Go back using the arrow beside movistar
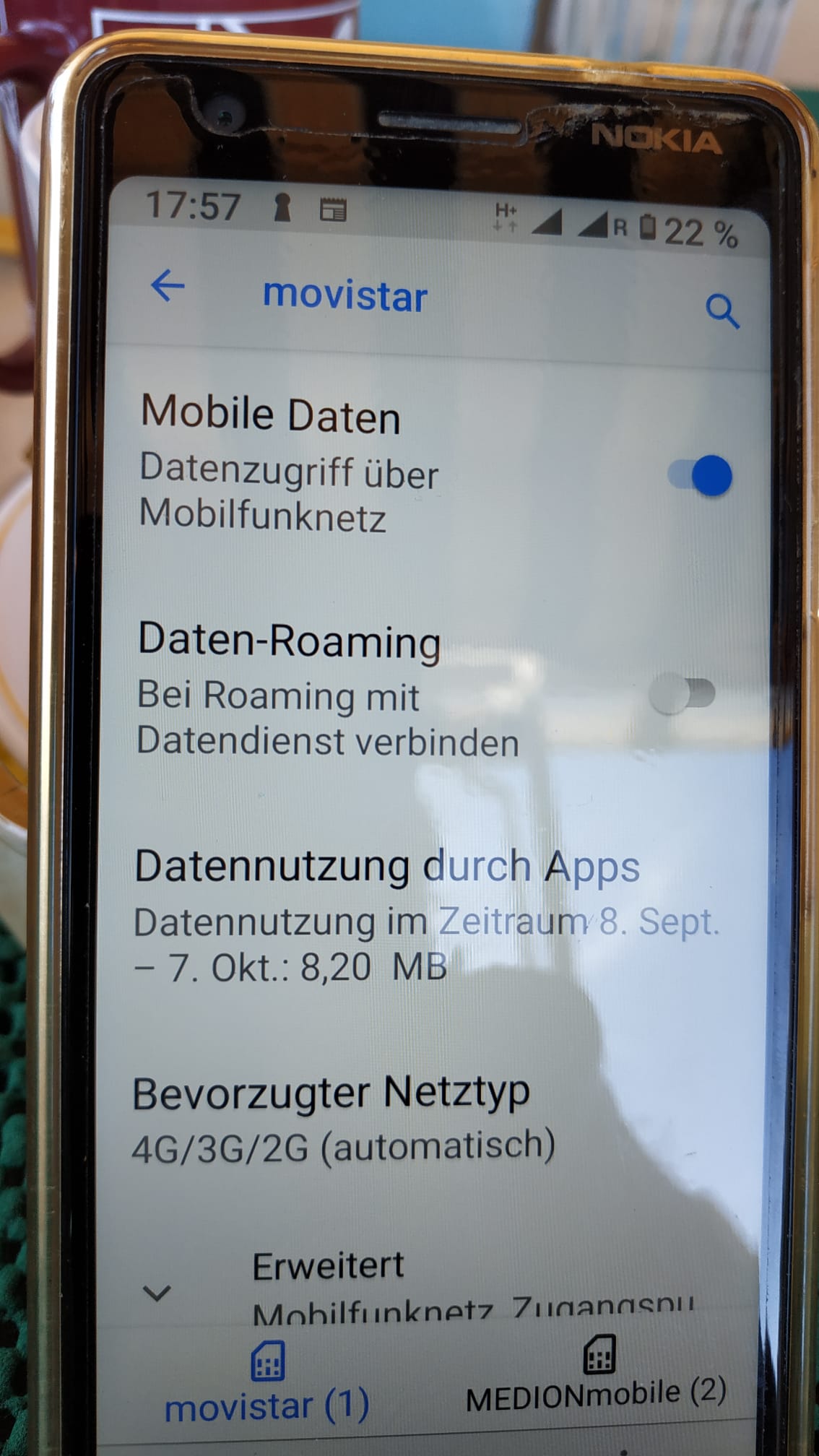This screenshot has height=1456, width=819. pyautogui.click(x=168, y=286)
